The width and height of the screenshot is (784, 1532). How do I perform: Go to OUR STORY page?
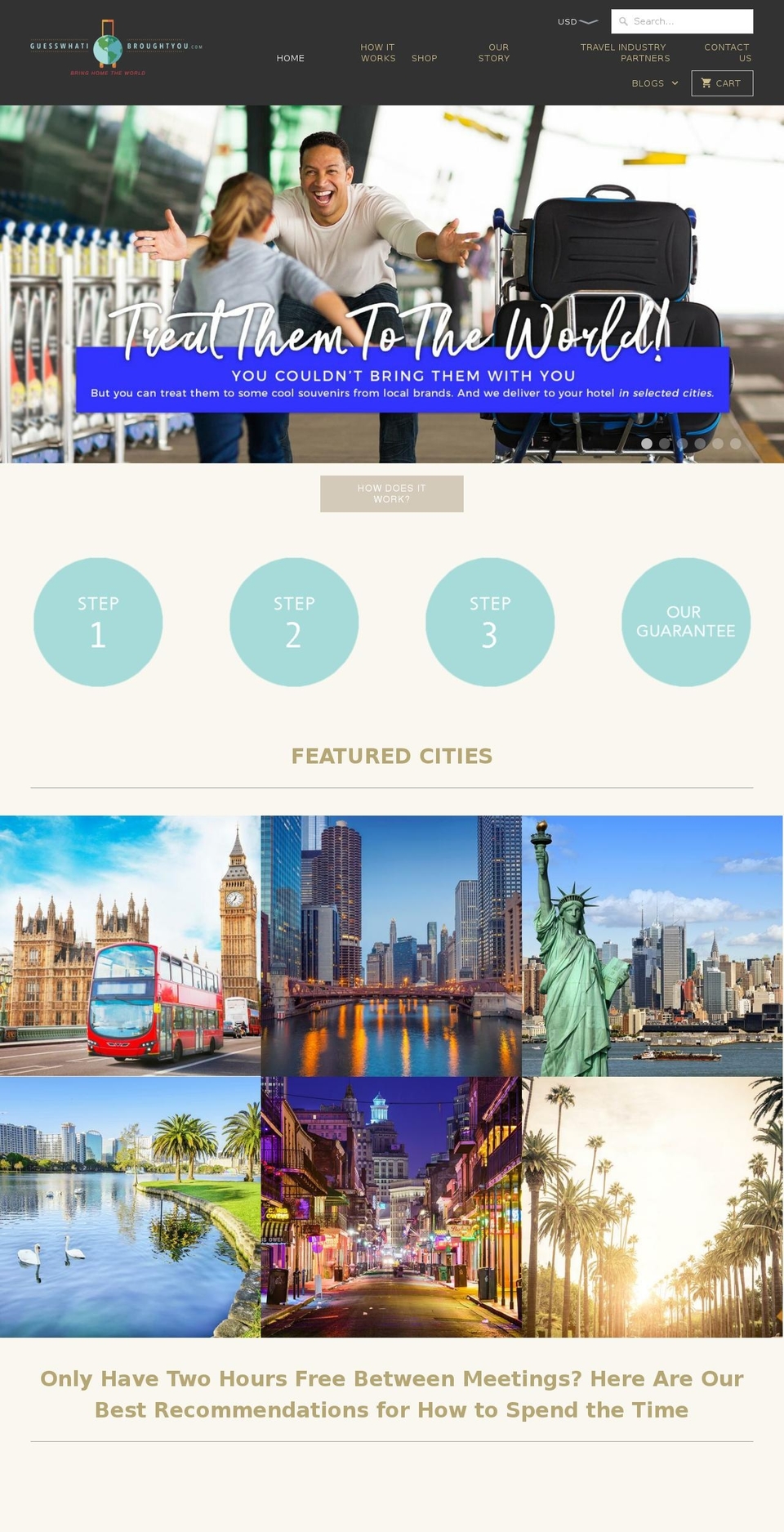[493, 52]
